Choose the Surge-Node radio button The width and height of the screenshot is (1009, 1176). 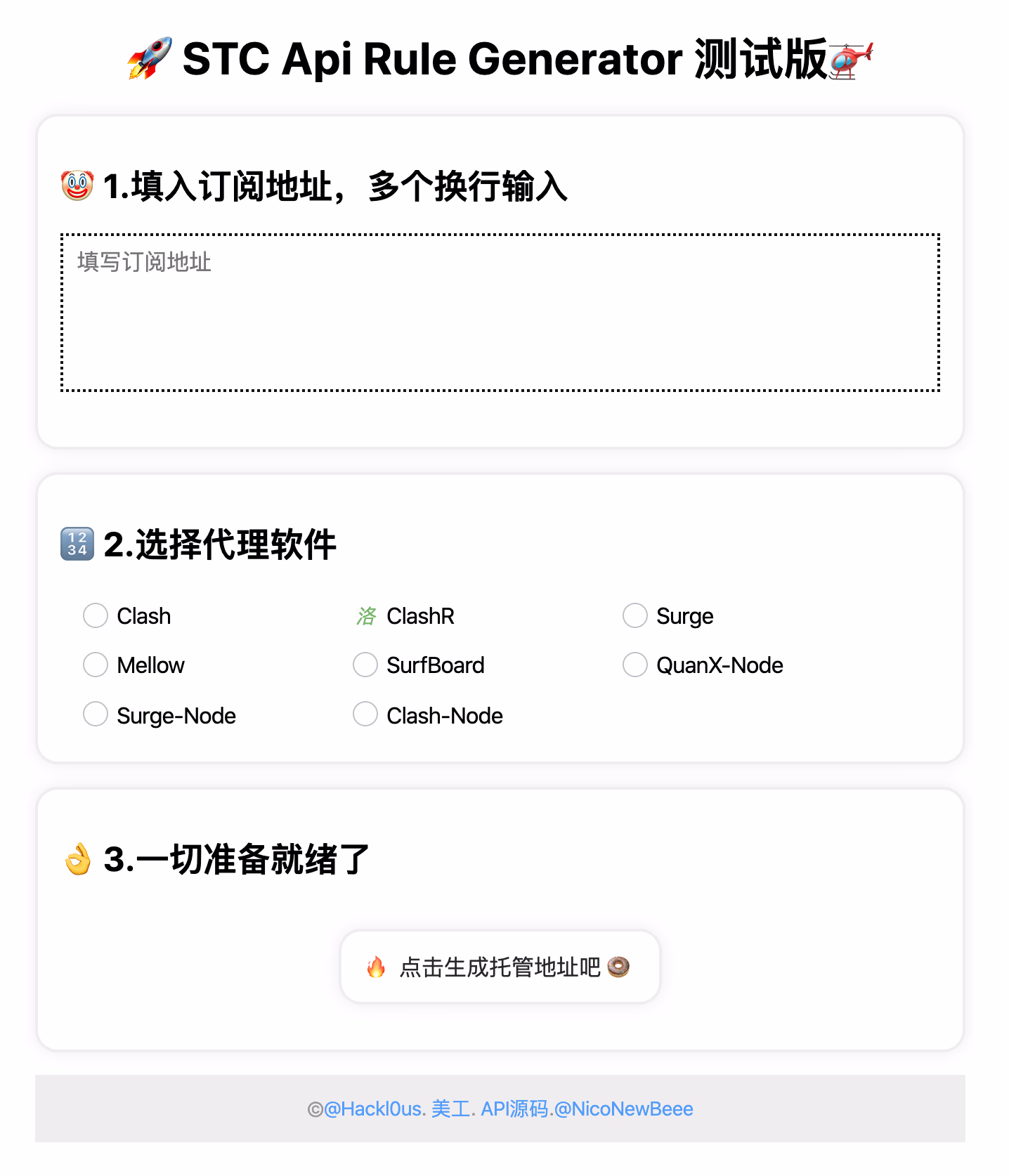point(96,714)
